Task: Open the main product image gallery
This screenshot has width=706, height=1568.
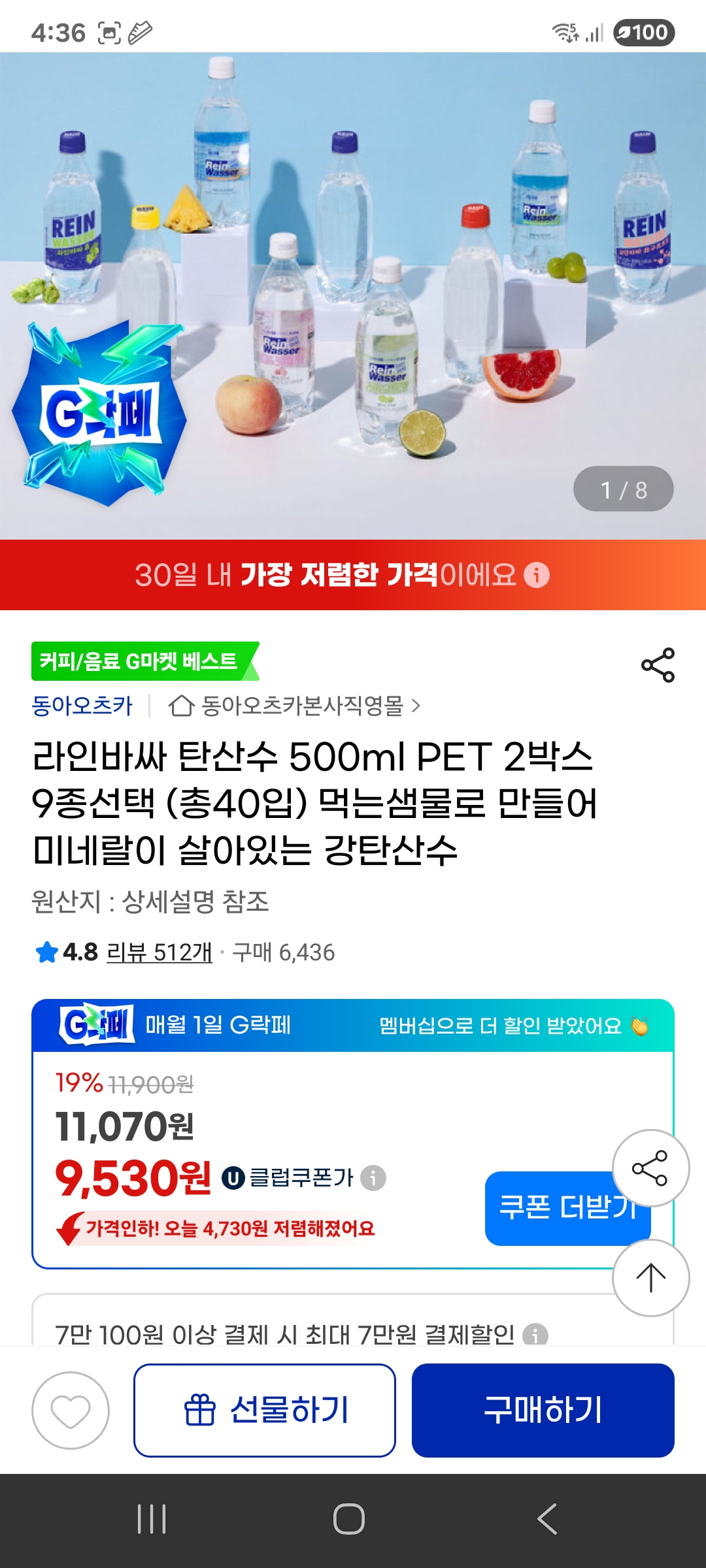Action: click(x=353, y=261)
